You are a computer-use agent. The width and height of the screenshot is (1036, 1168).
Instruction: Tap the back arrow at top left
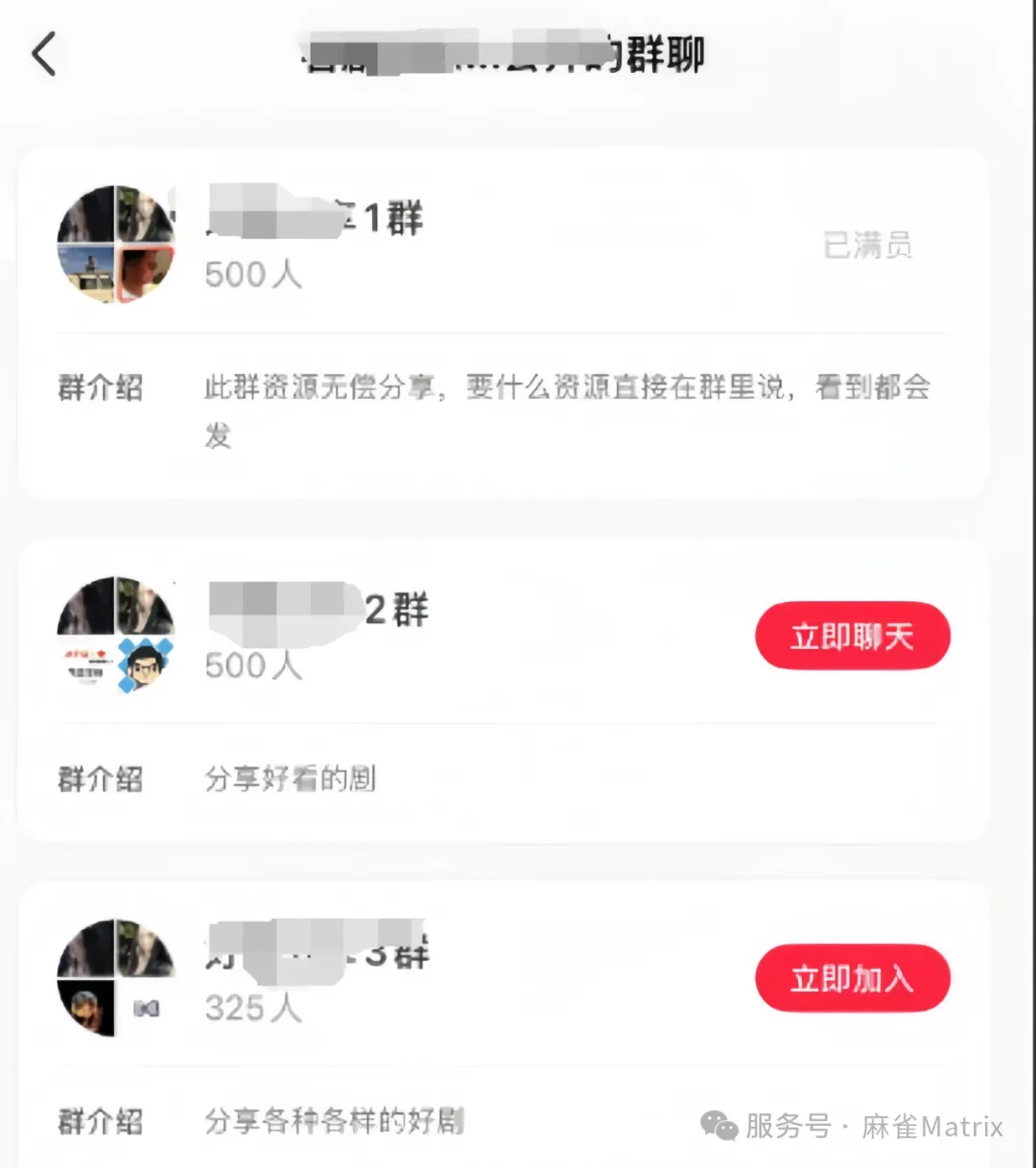(44, 55)
